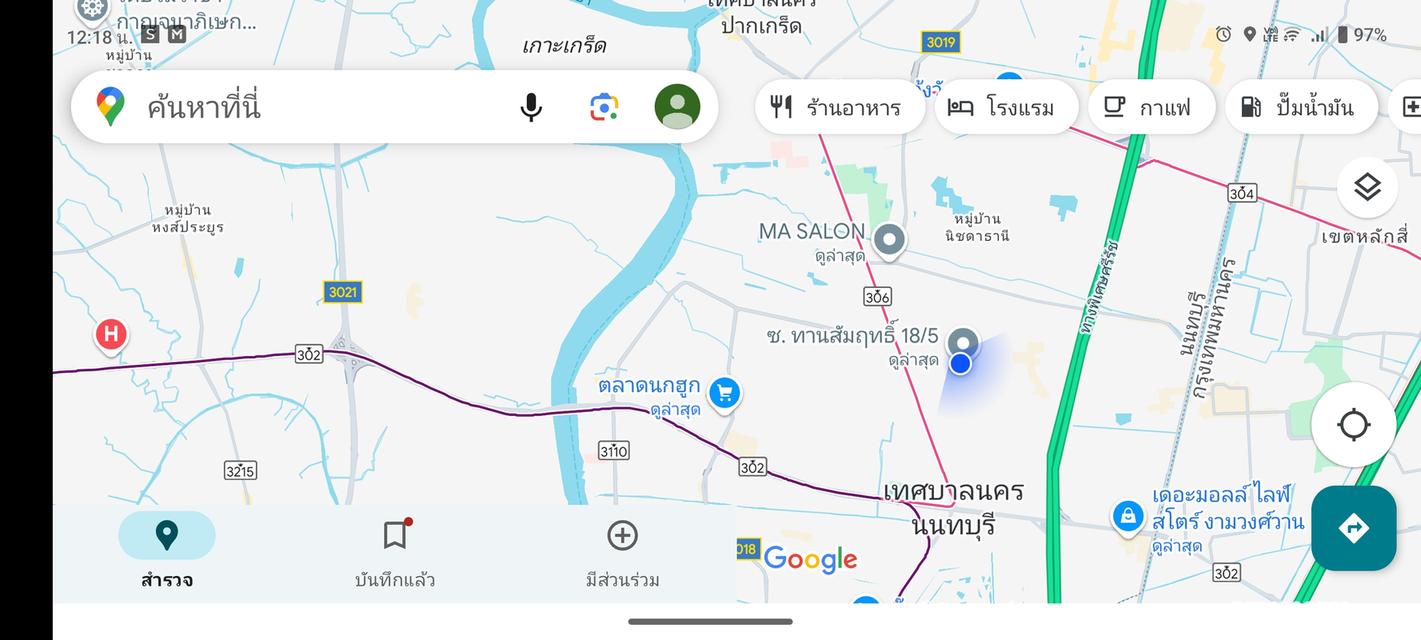Open the map layers button
Screen dimensions: 1421x640
pyautogui.click(x=1366, y=187)
